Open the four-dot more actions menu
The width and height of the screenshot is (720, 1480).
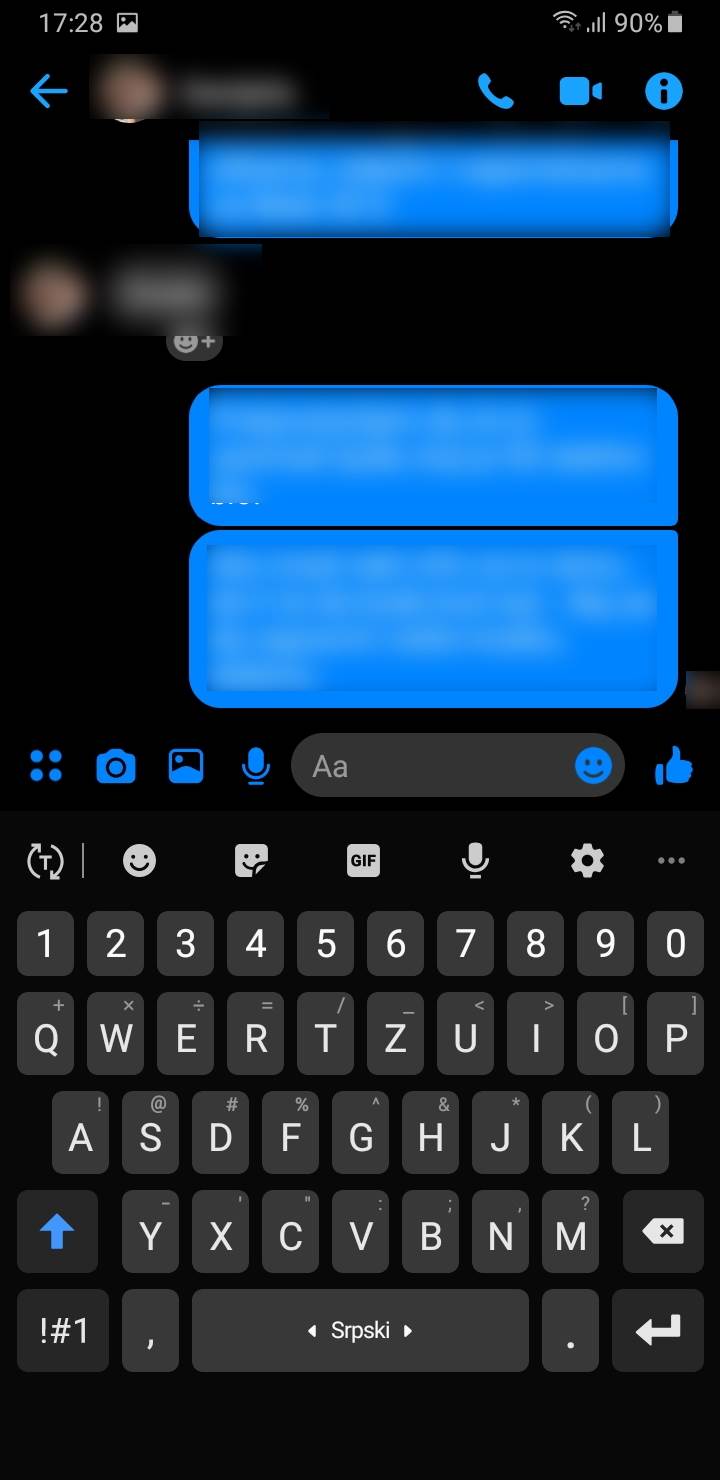pos(46,766)
